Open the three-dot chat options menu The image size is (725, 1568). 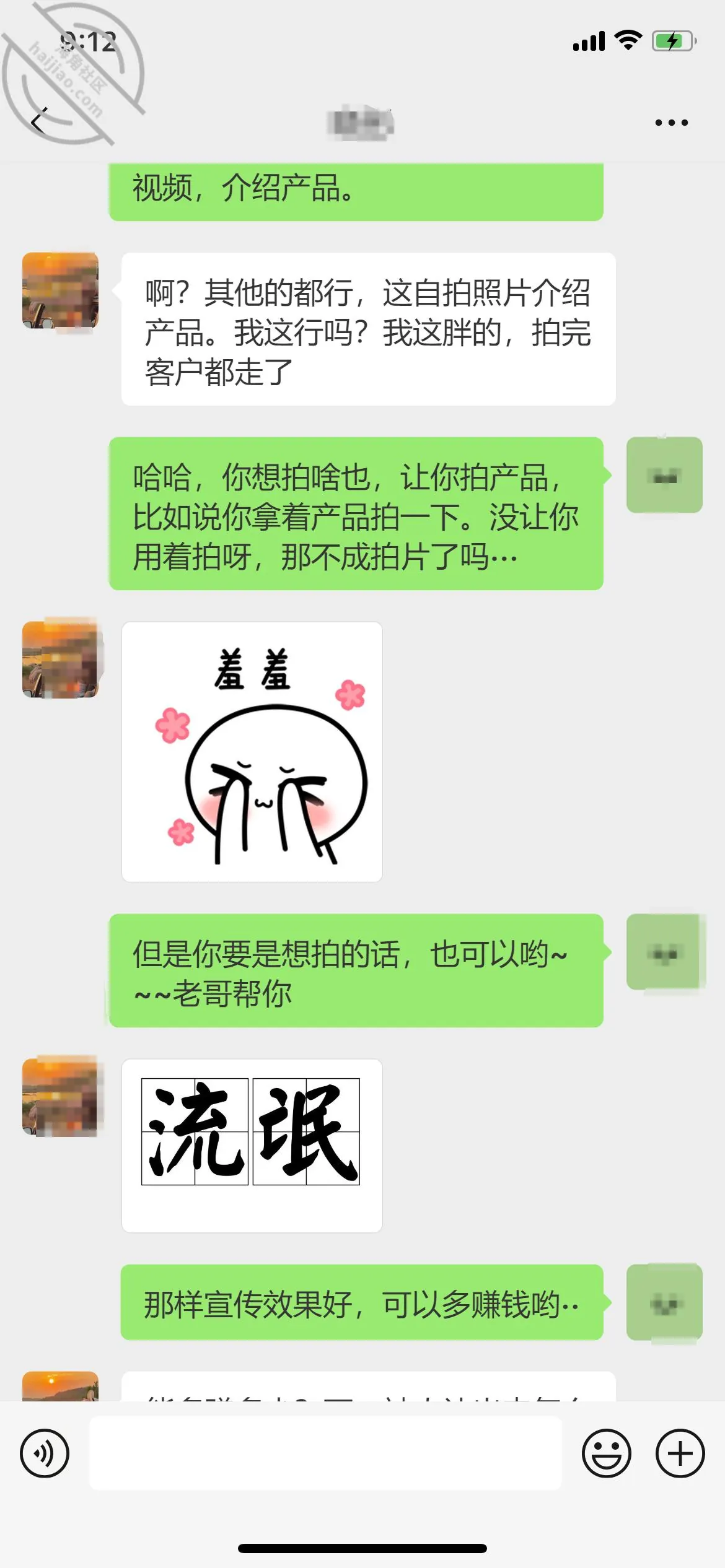672,123
